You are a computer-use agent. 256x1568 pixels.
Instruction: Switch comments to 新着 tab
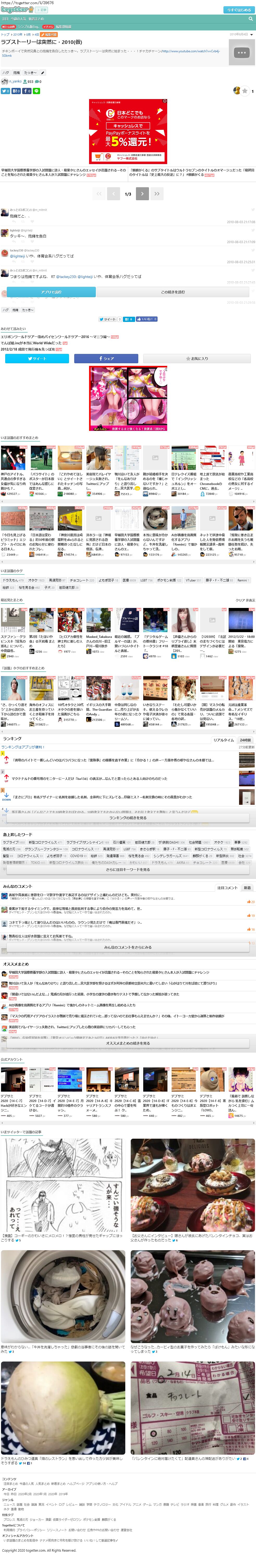coord(247,887)
